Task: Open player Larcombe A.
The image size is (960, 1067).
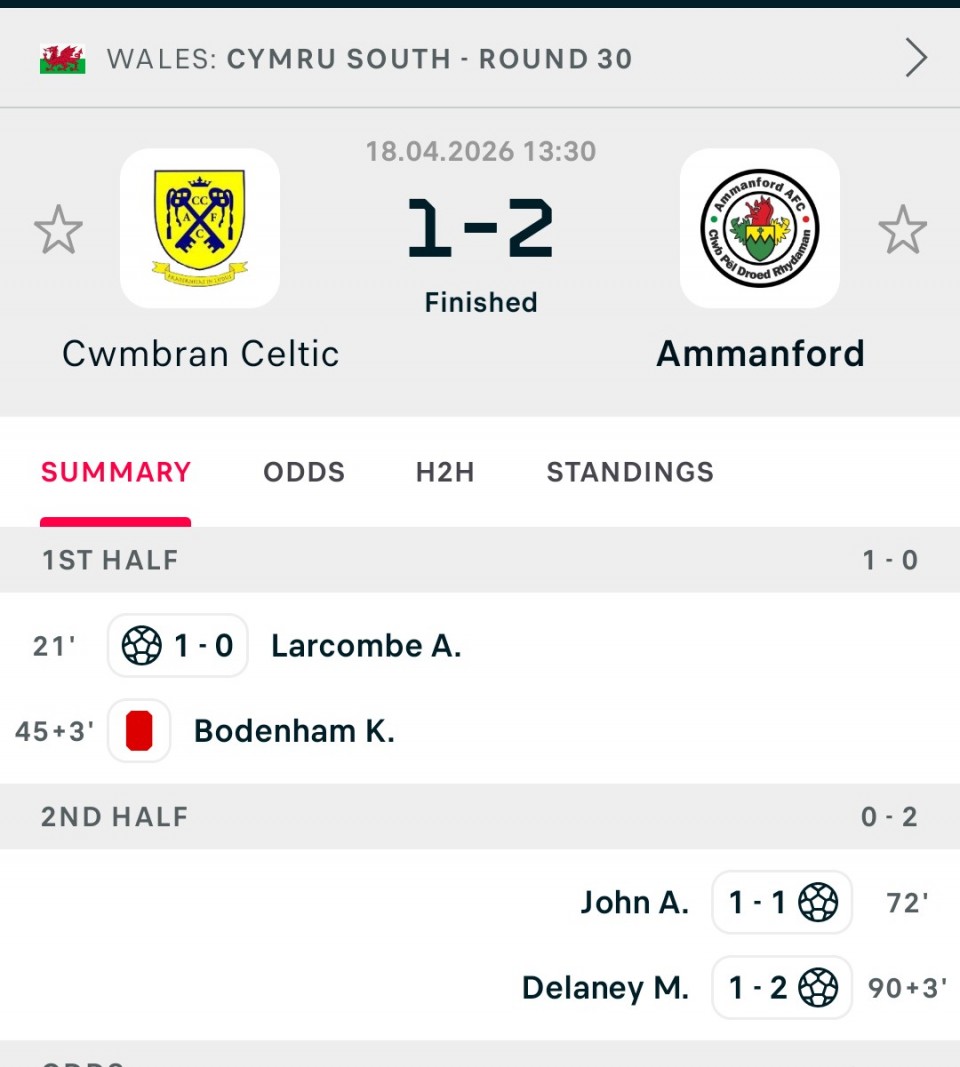Action: tap(366, 646)
